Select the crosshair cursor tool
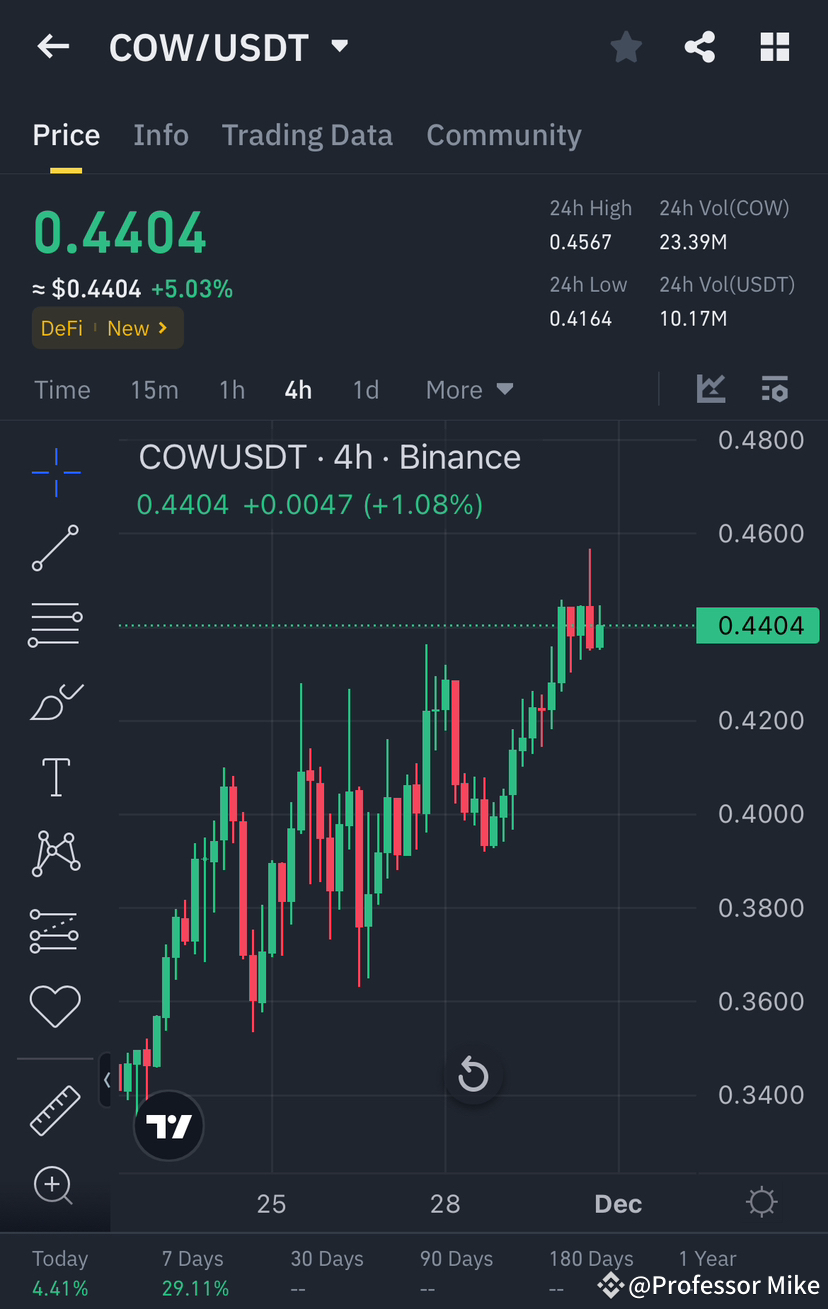This screenshot has height=1309, width=828. [55, 471]
